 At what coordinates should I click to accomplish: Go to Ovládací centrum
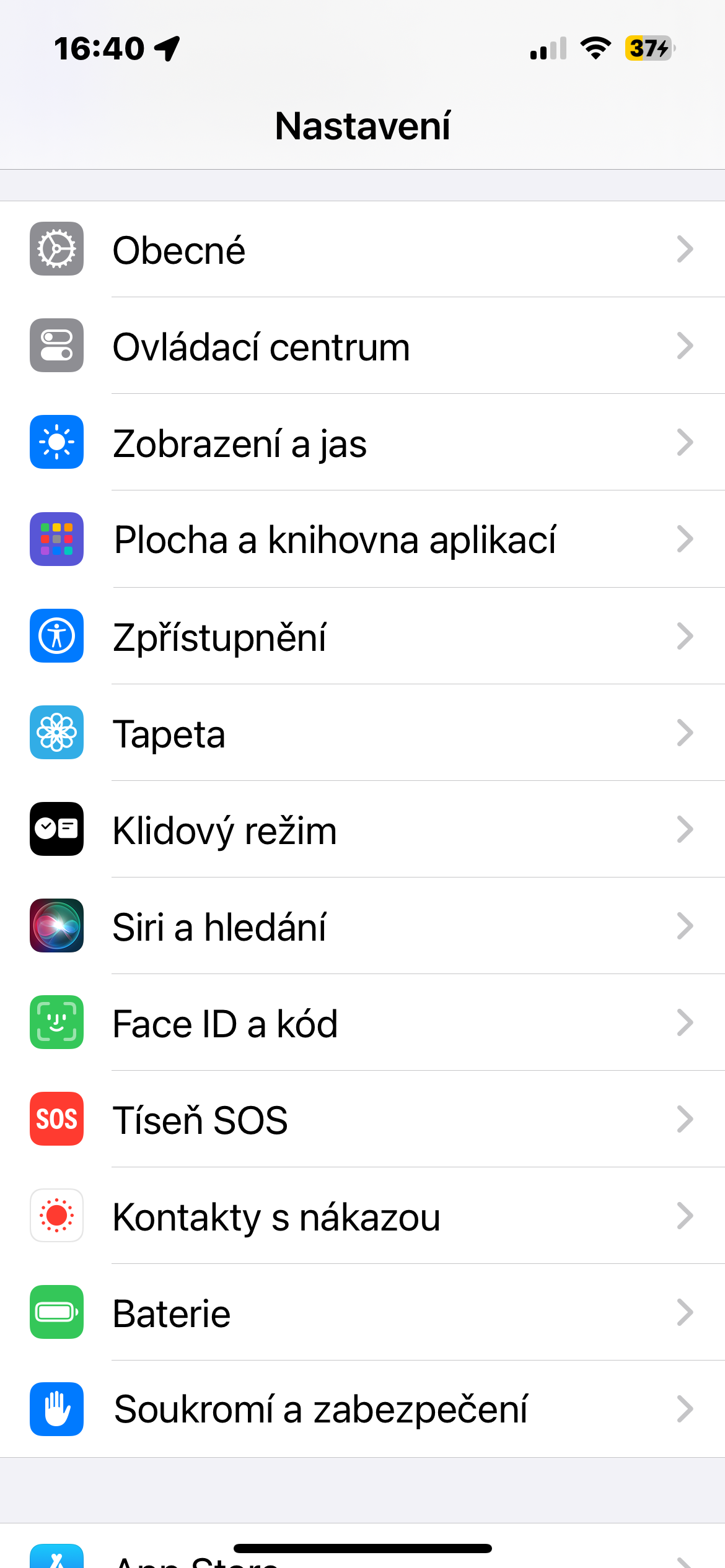362,346
